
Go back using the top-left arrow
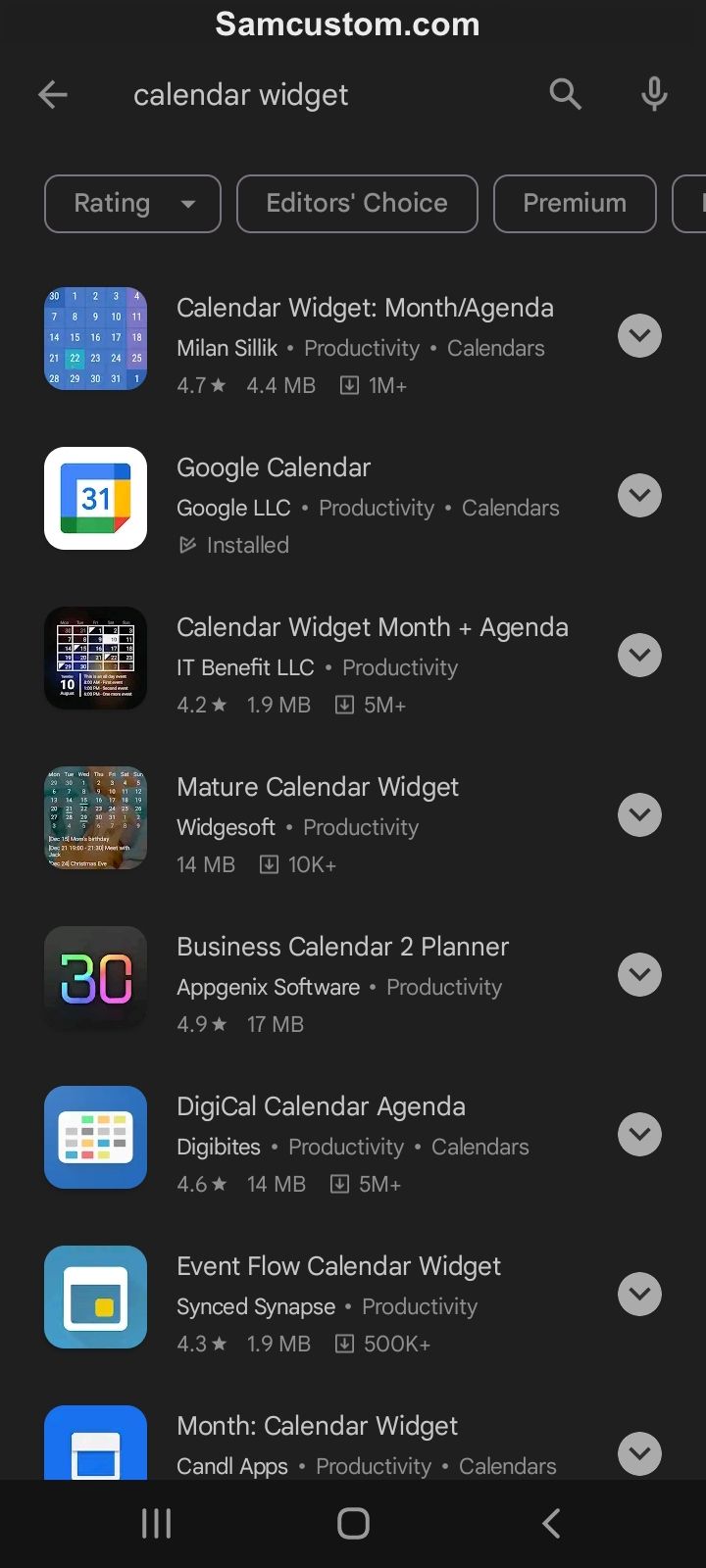point(53,95)
